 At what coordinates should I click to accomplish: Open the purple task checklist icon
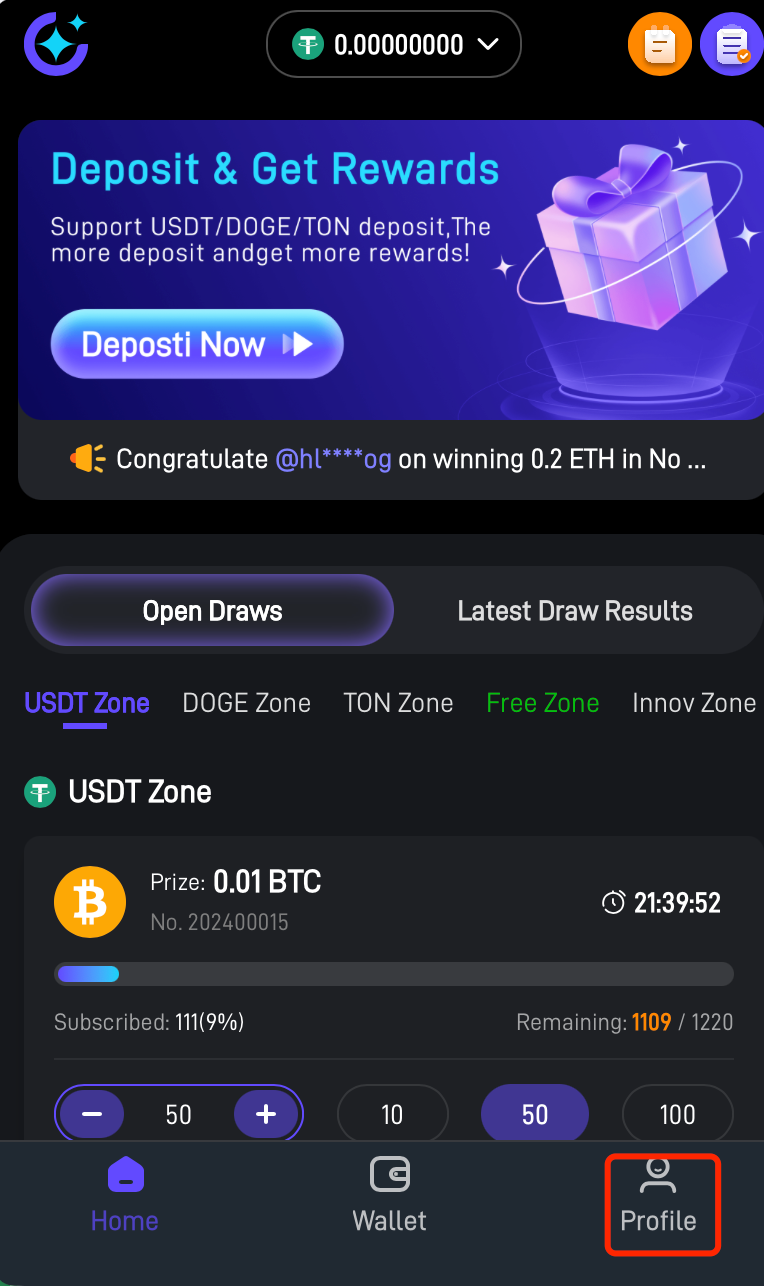[732, 45]
